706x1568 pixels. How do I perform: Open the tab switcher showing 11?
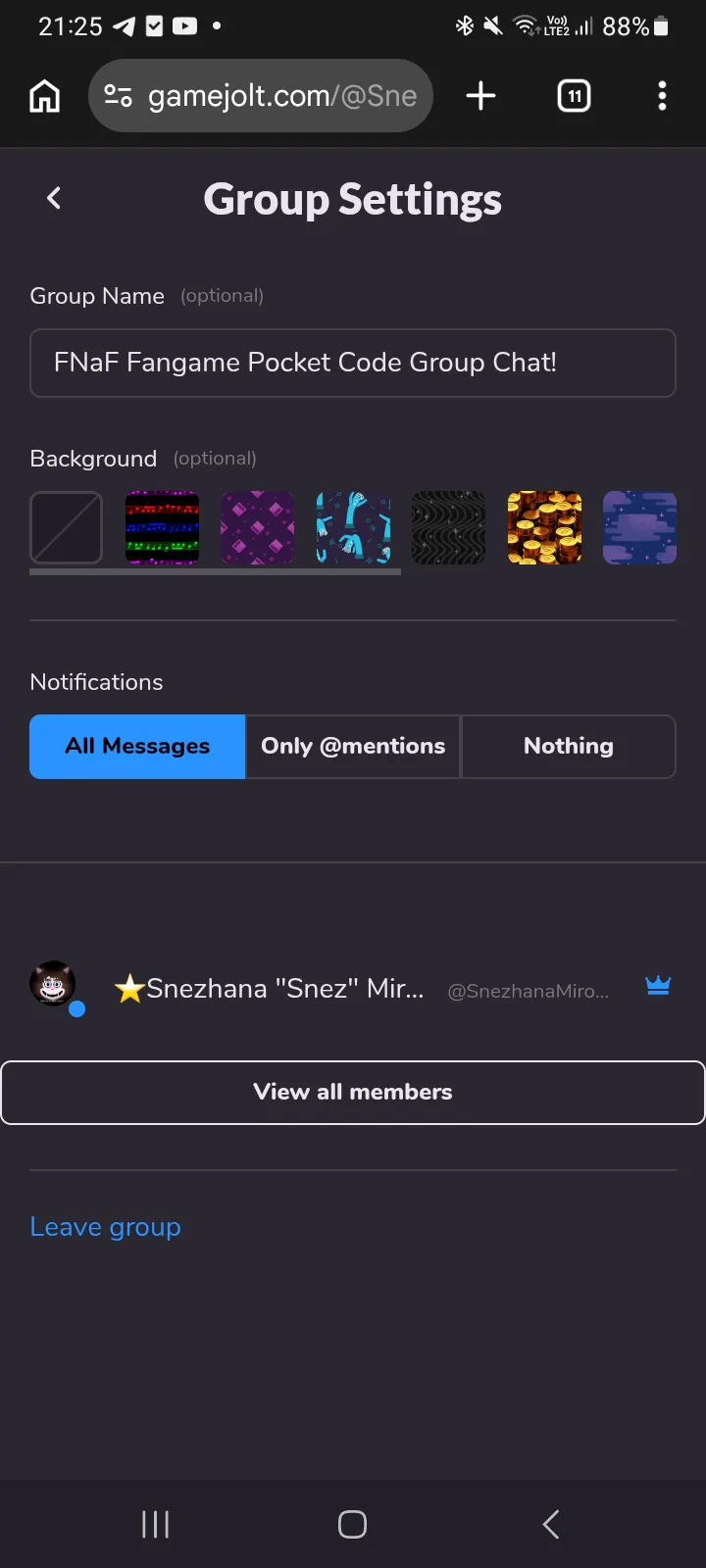point(574,96)
